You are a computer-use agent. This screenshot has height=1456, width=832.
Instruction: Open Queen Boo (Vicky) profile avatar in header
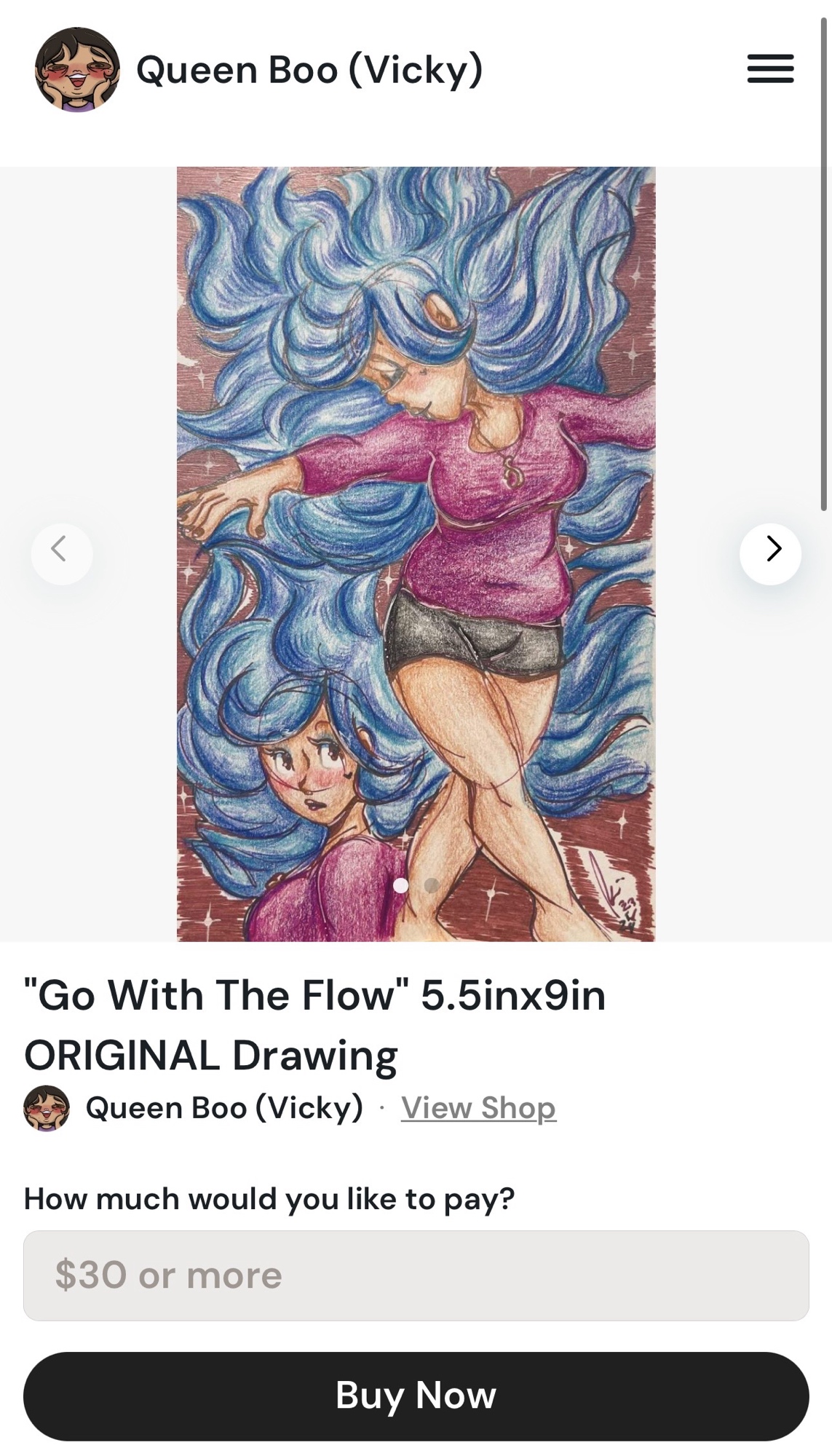[77, 70]
